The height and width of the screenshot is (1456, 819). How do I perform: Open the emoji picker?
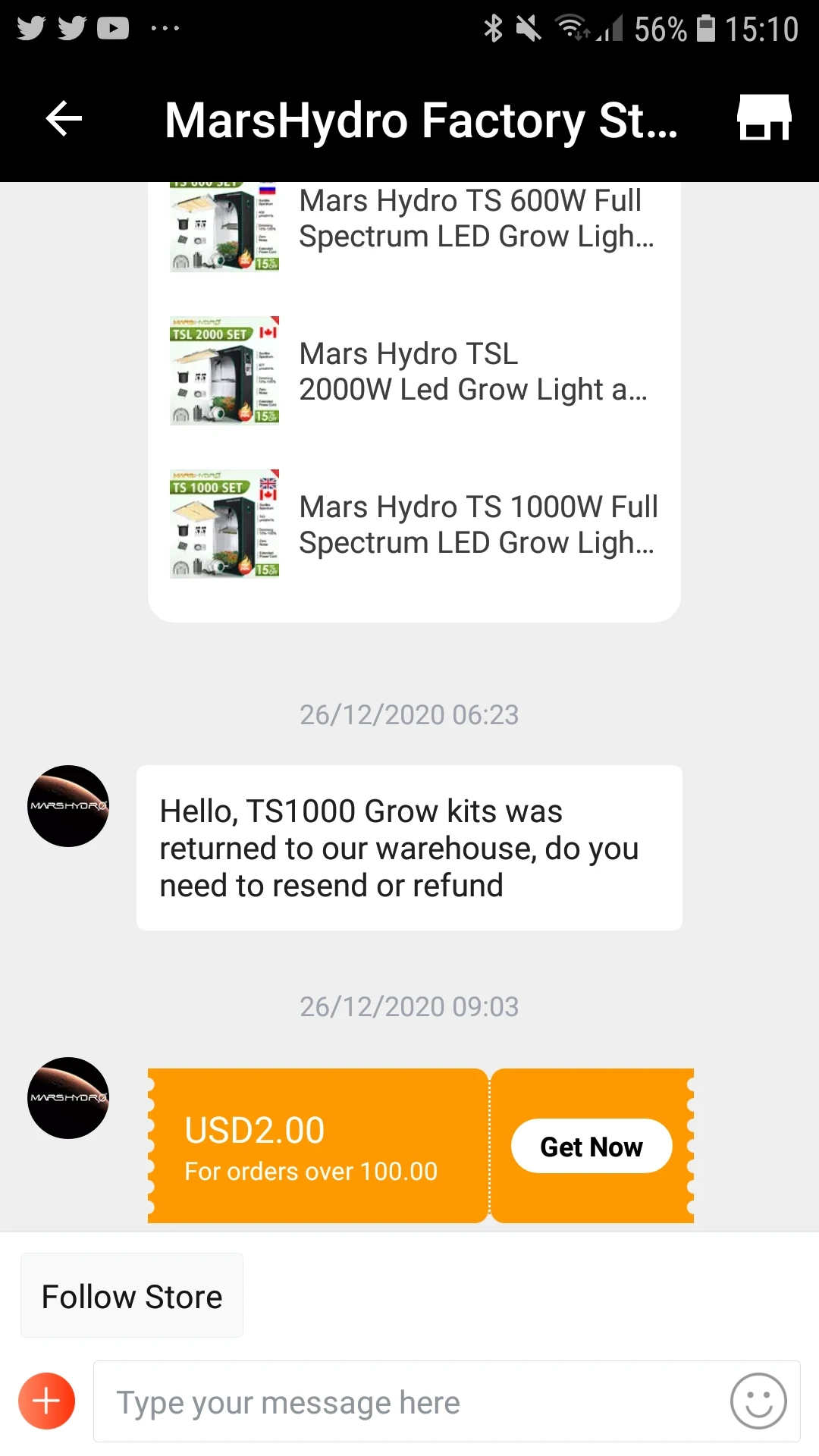[x=758, y=1401]
